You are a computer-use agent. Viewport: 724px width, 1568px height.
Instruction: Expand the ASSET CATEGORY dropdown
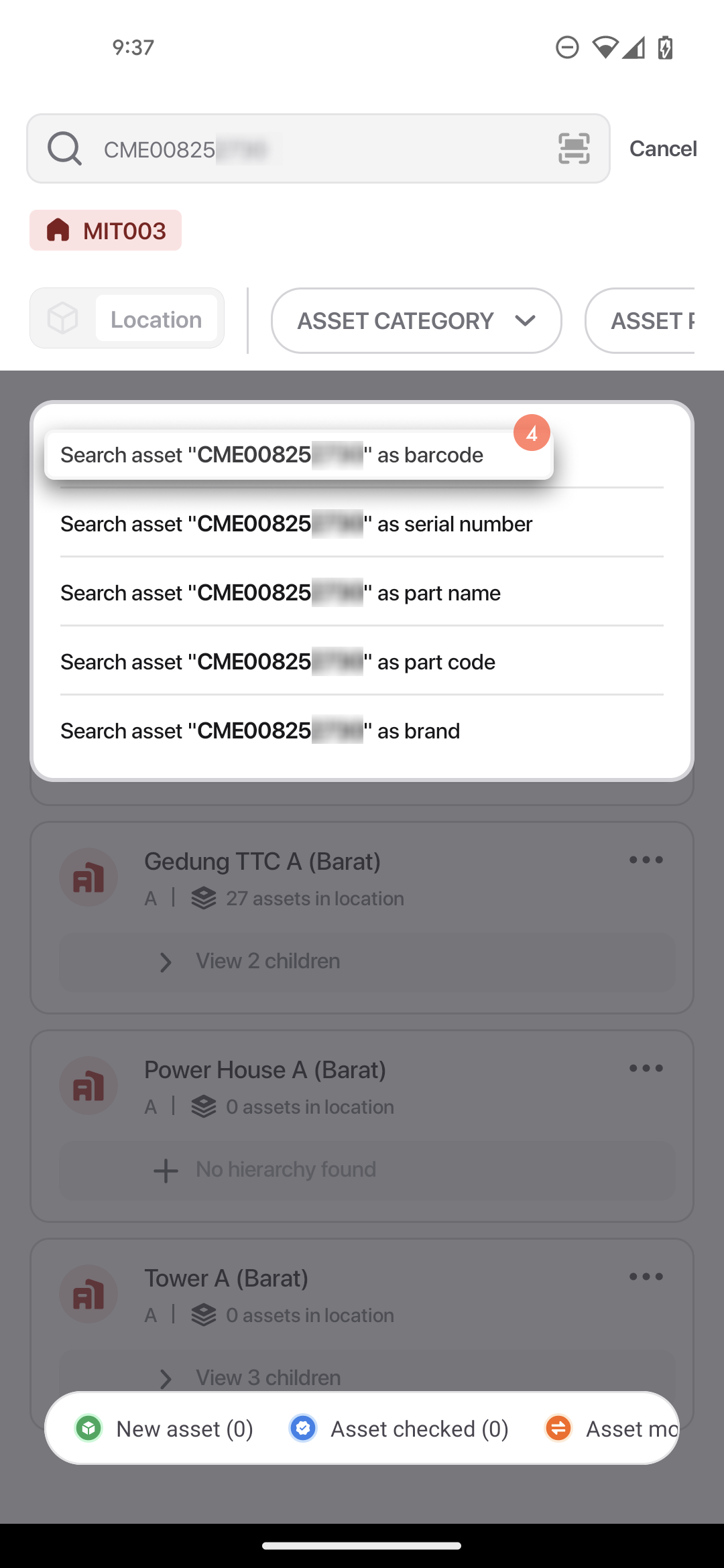point(416,321)
